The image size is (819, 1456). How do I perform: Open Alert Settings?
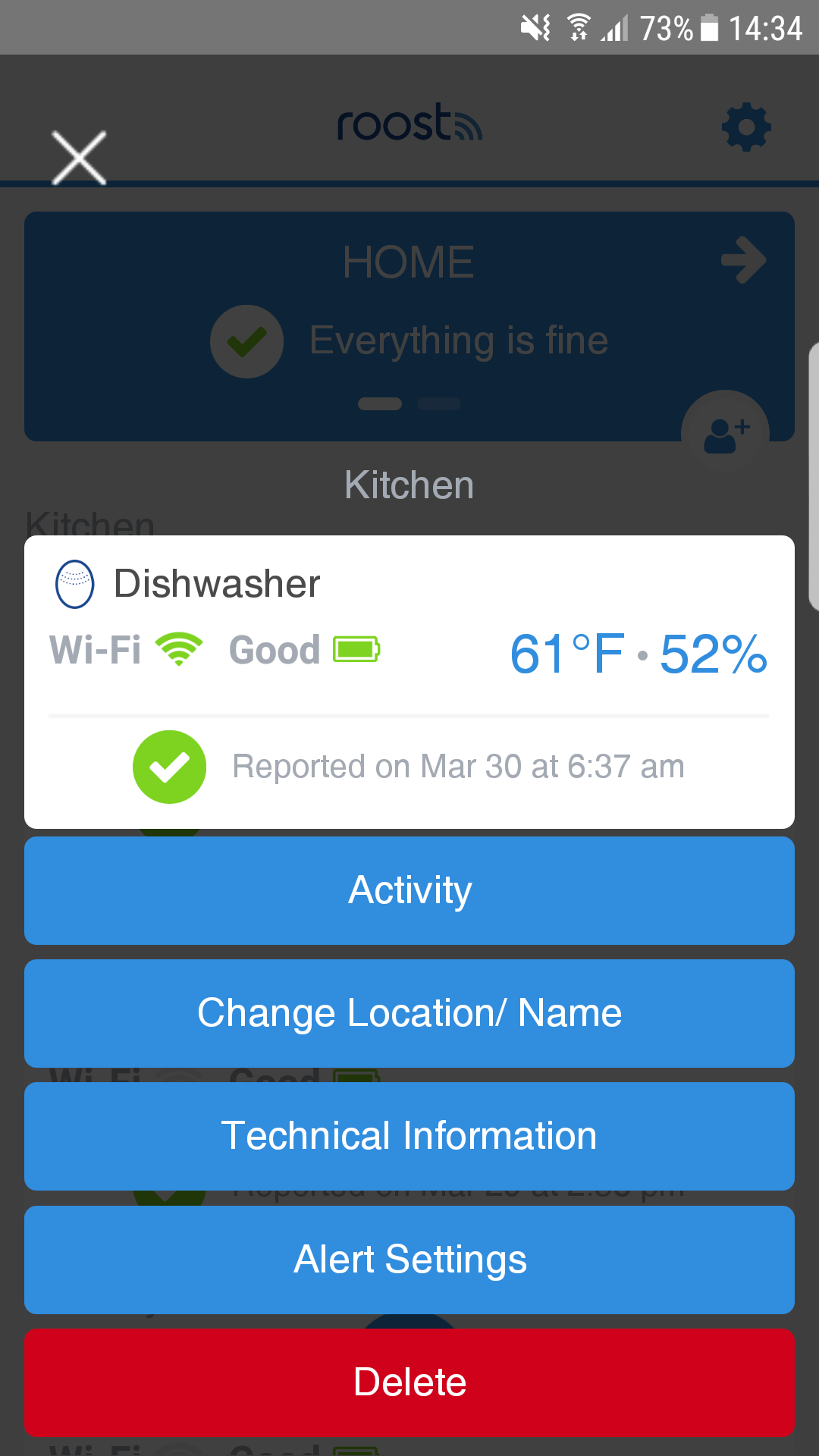pos(409,1260)
